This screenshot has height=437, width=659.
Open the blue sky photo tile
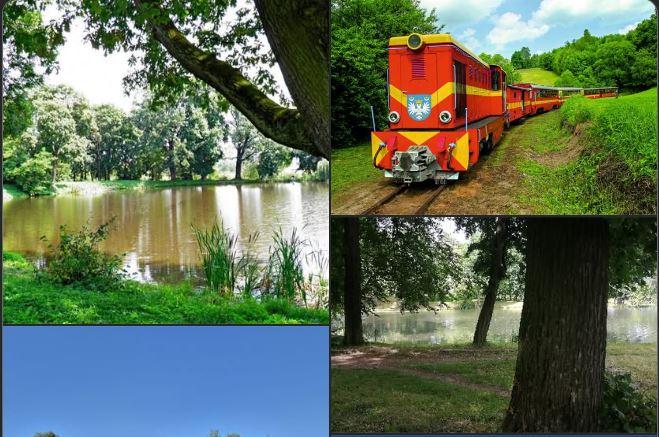pos(165,382)
